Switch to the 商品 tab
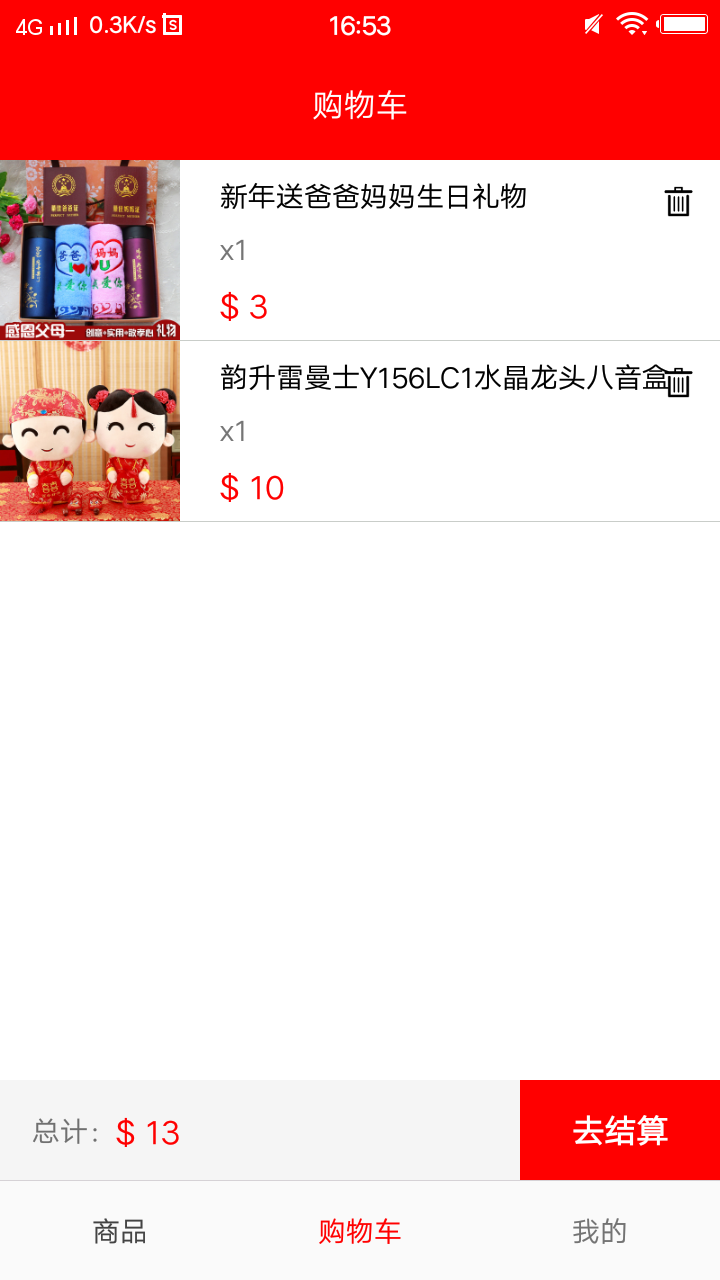This screenshot has height=1280, width=720. pos(120,1231)
